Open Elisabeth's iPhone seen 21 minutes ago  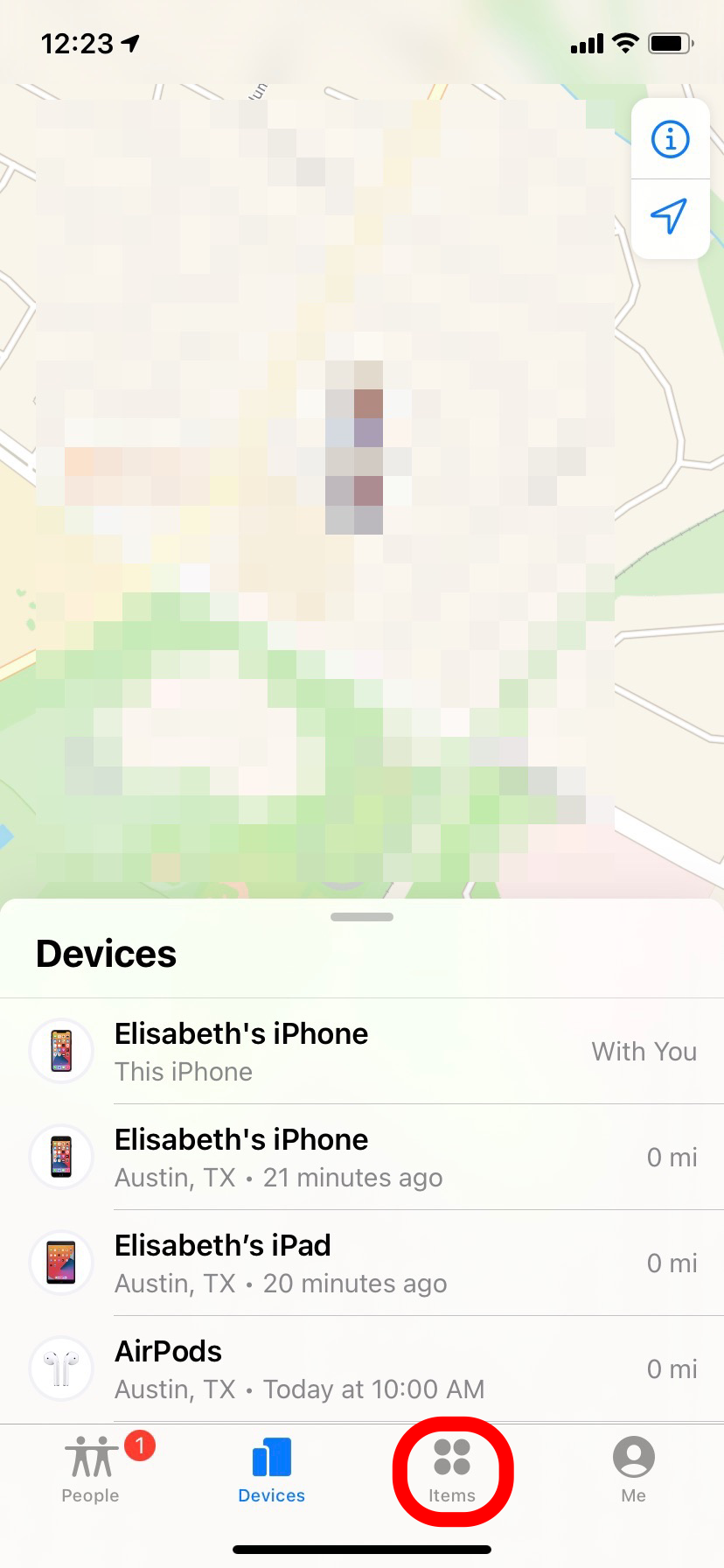(362, 1157)
